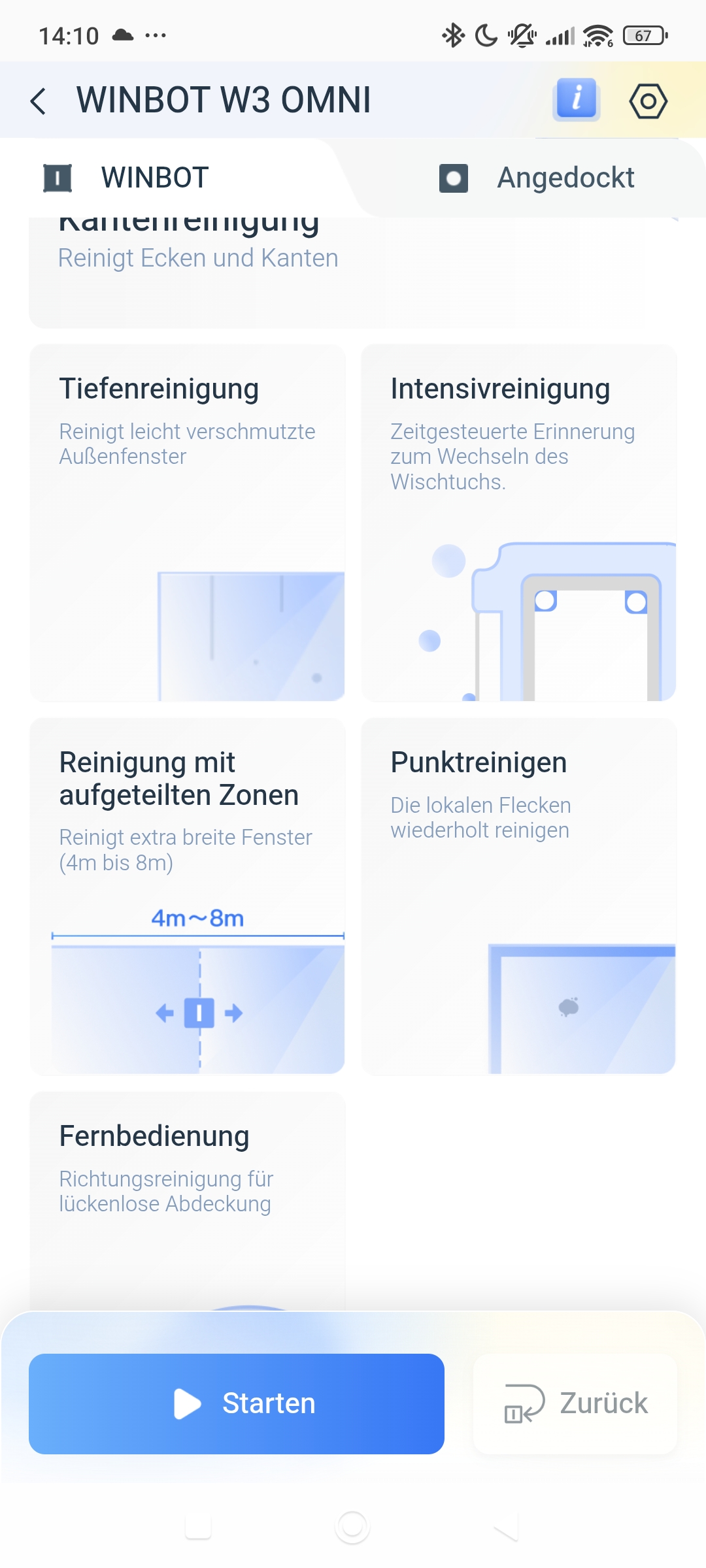Go back from WINBOT W3 OMNI screen
Screen dimensions: 706x1568
point(39,101)
